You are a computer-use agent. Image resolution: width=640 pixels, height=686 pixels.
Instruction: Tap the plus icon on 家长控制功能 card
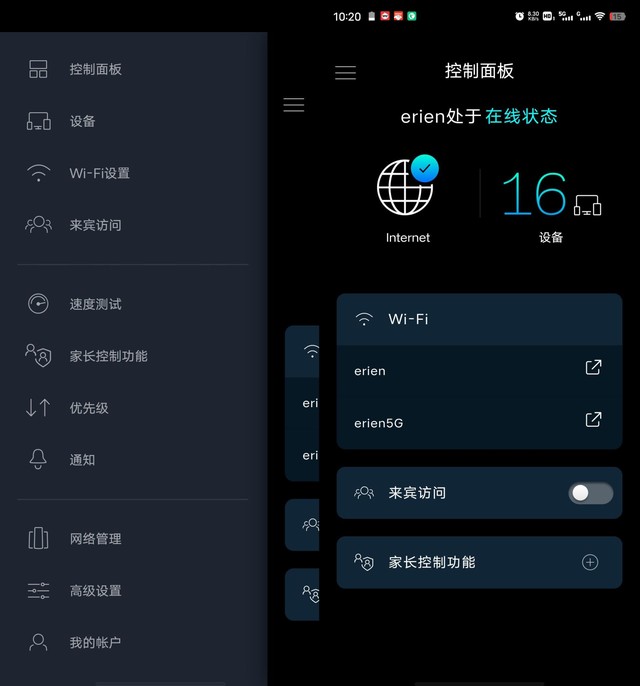click(x=590, y=562)
